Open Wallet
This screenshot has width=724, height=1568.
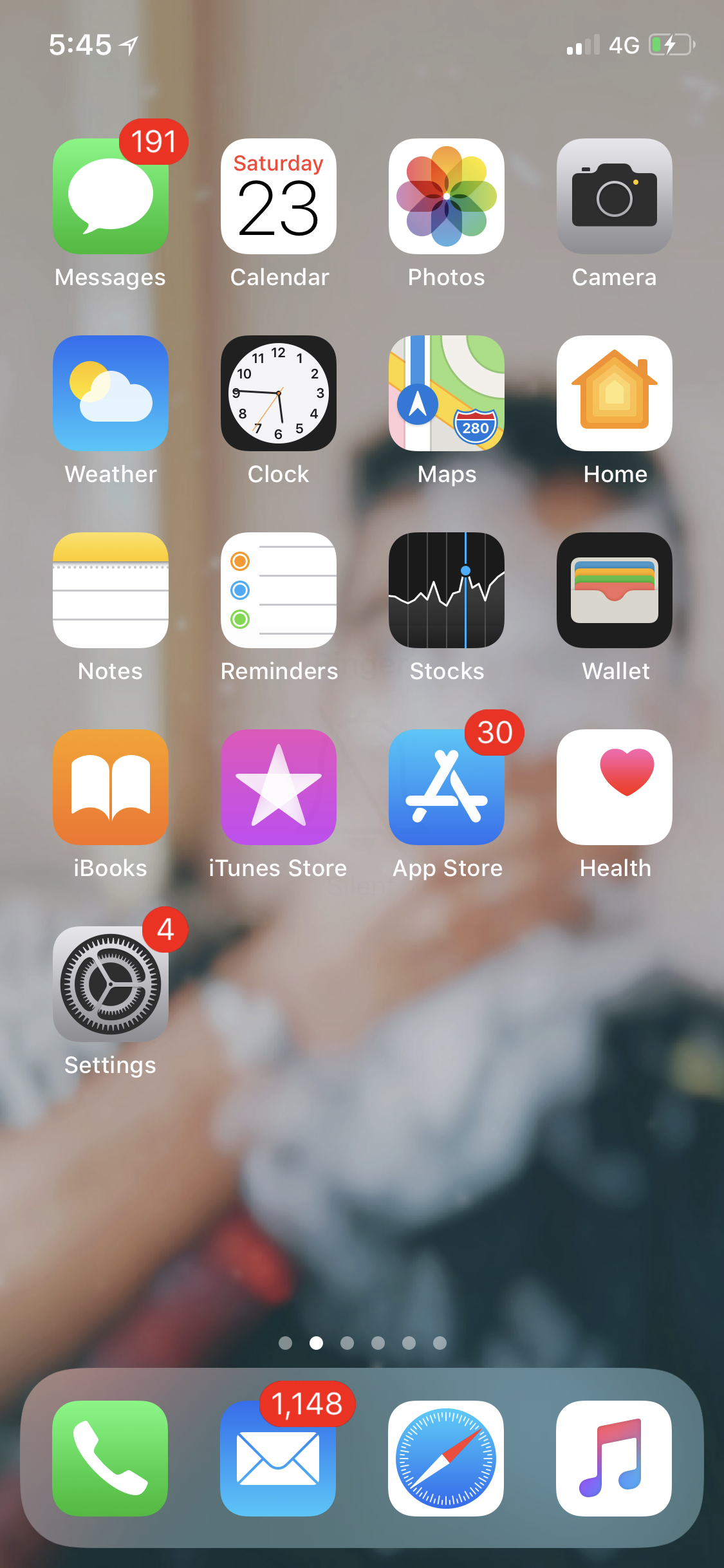615,590
